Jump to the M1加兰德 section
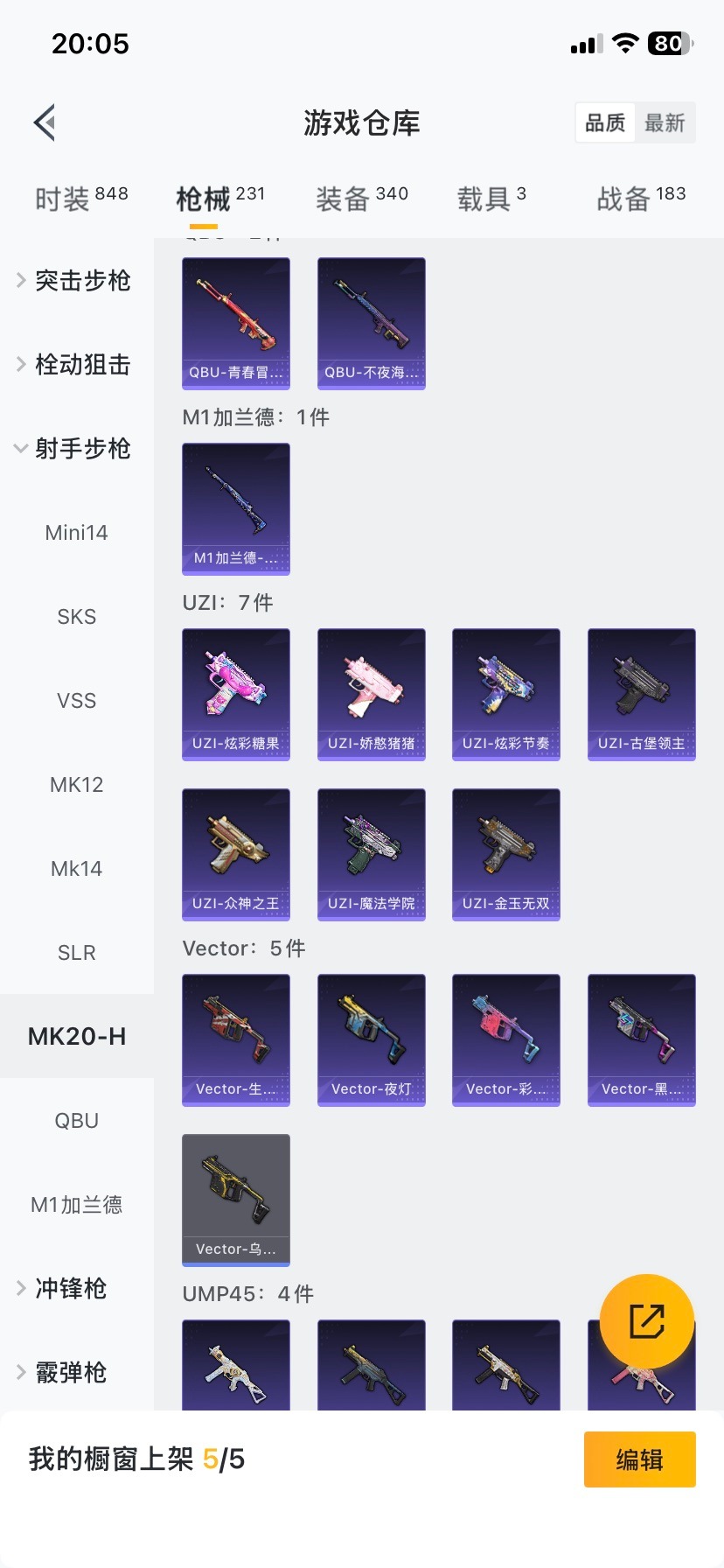This screenshot has width=724, height=1568. pos(77,1204)
